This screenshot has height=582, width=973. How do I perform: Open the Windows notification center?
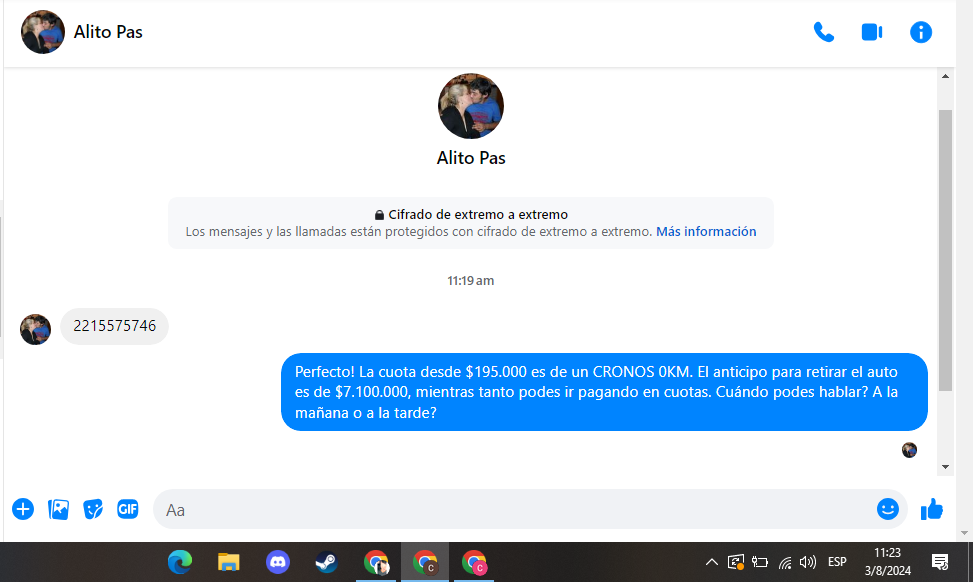(940, 561)
